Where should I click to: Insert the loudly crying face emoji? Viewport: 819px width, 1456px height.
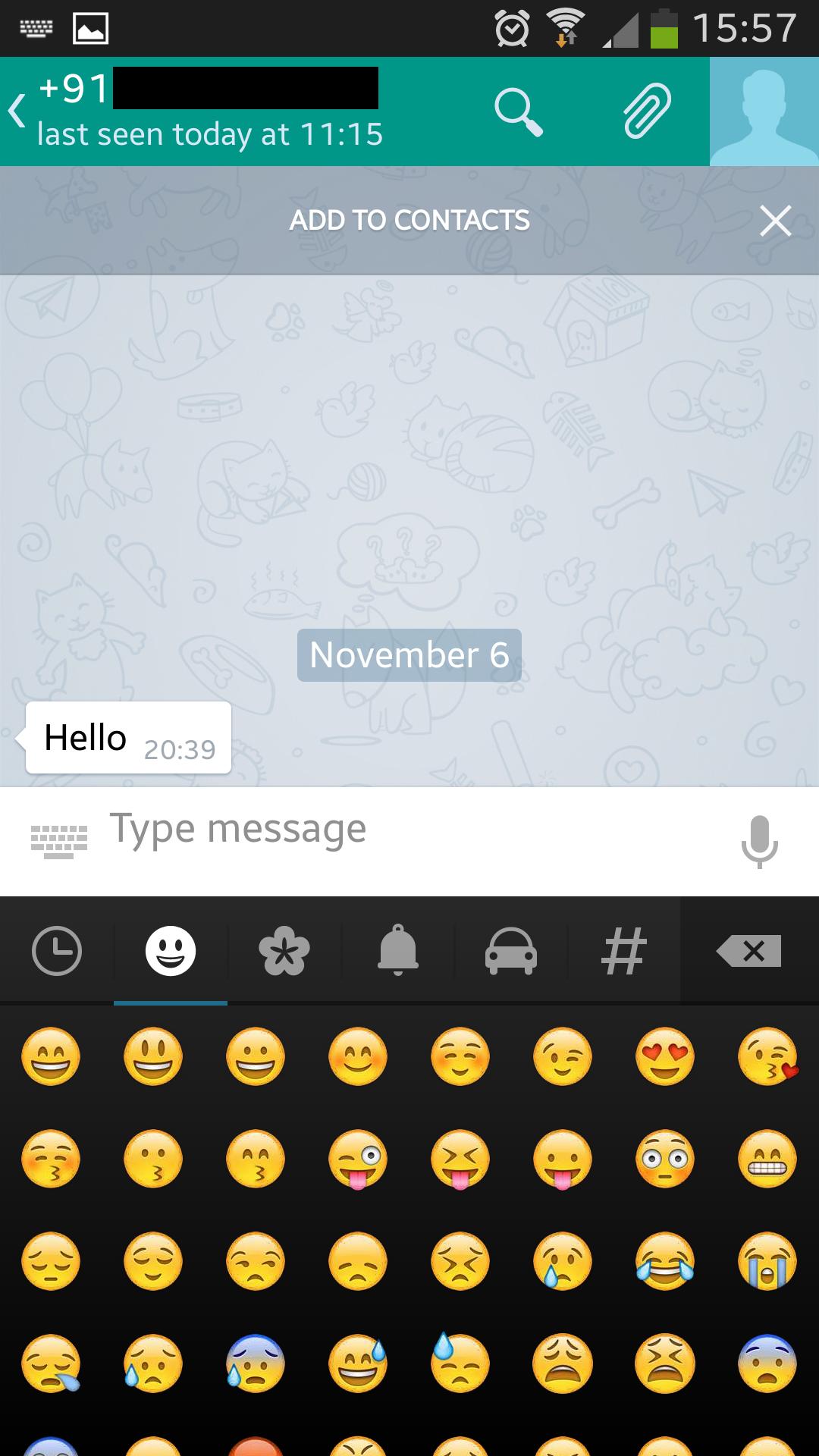pyautogui.click(x=767, y=1260)
